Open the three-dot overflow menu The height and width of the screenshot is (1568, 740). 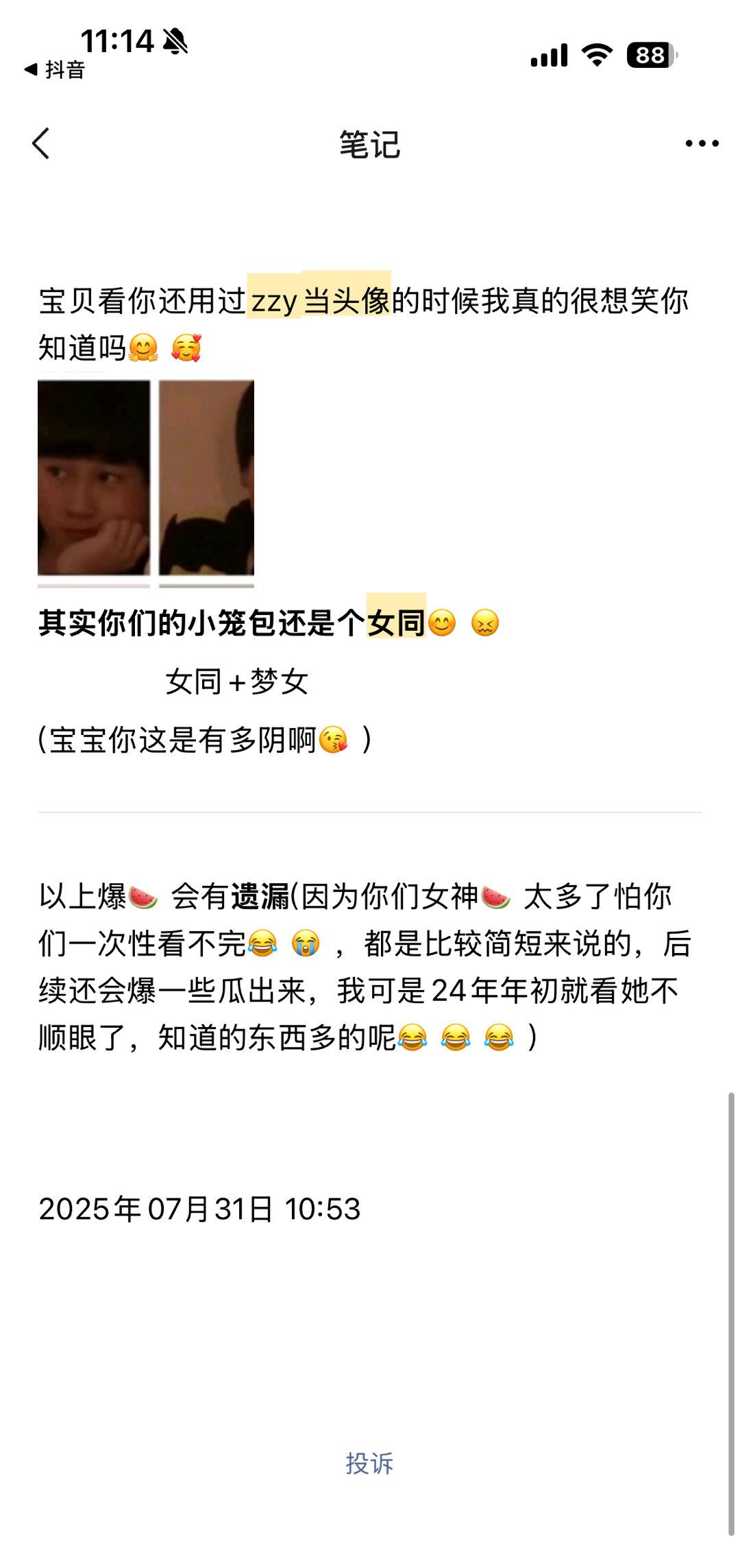[x=702, y=143]
